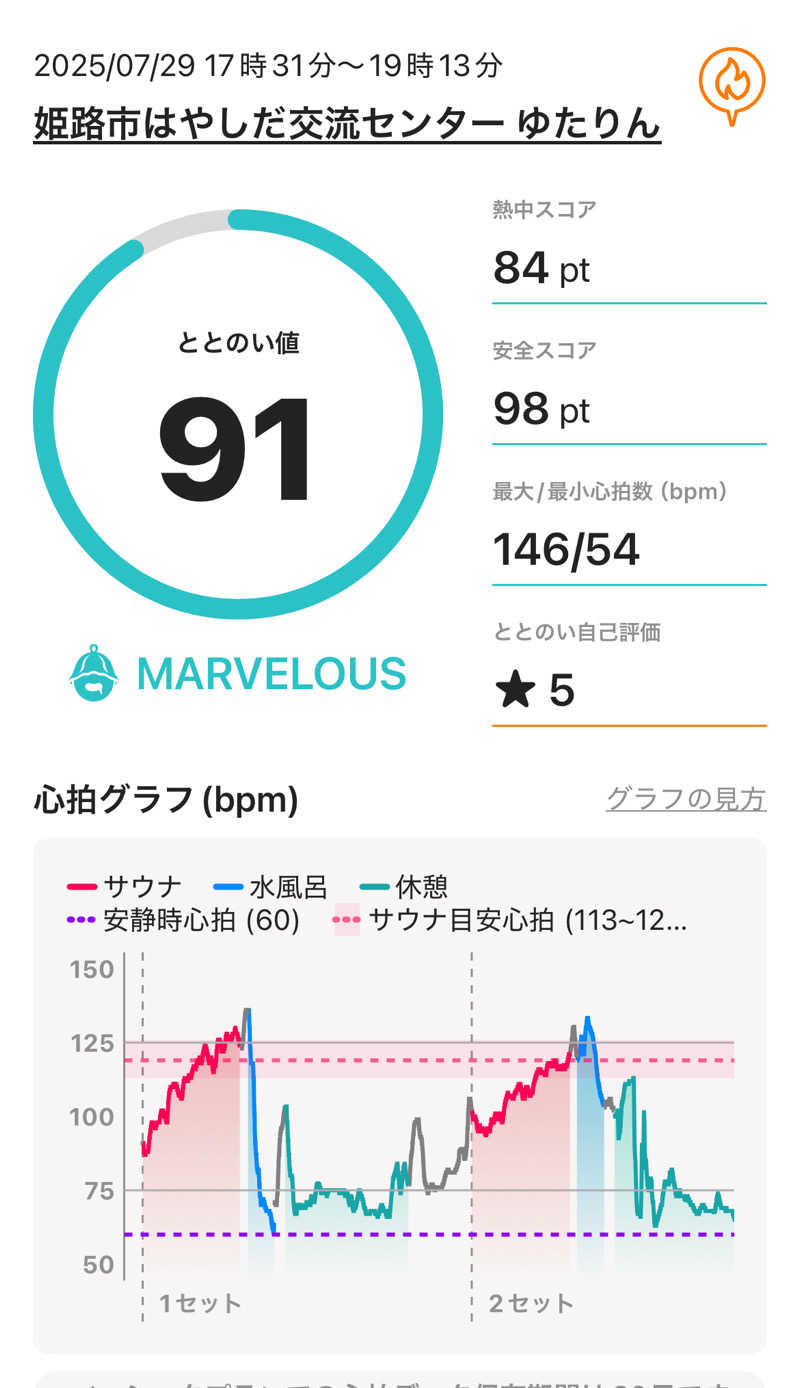Image resolution: width=800 pixels, height=1388 pixels.
Task: Tap the orange flame icon
Action: click(x=731, y=84)
